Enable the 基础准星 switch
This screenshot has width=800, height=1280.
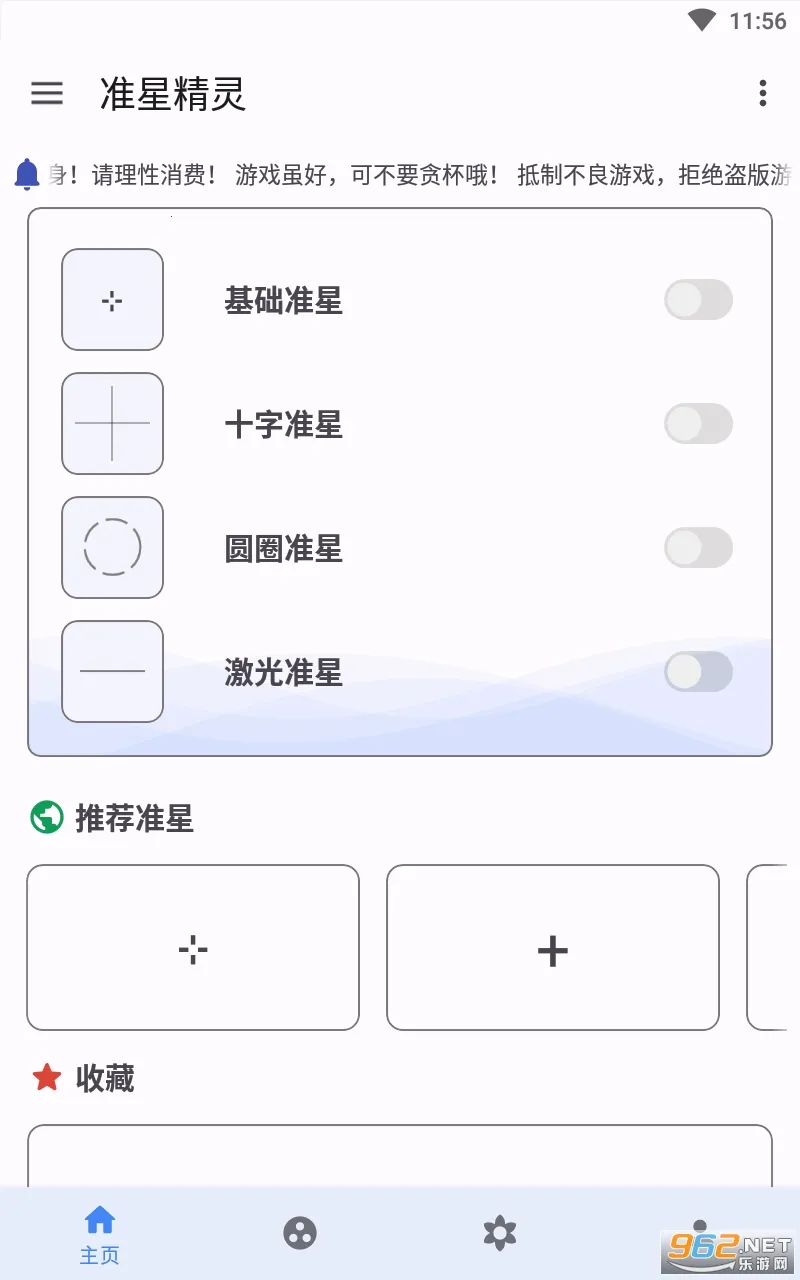coord(698,300)
